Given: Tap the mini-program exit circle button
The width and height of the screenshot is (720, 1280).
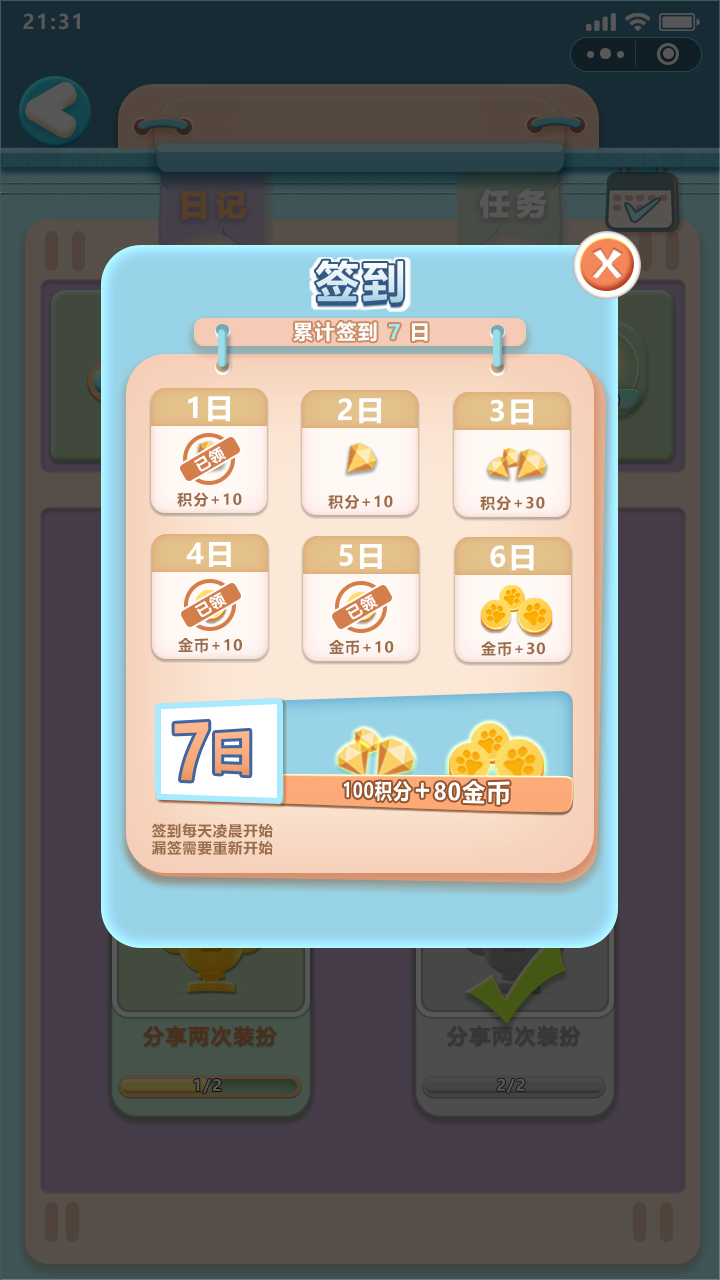Looking at the screenshot, I should pos(668,55).
